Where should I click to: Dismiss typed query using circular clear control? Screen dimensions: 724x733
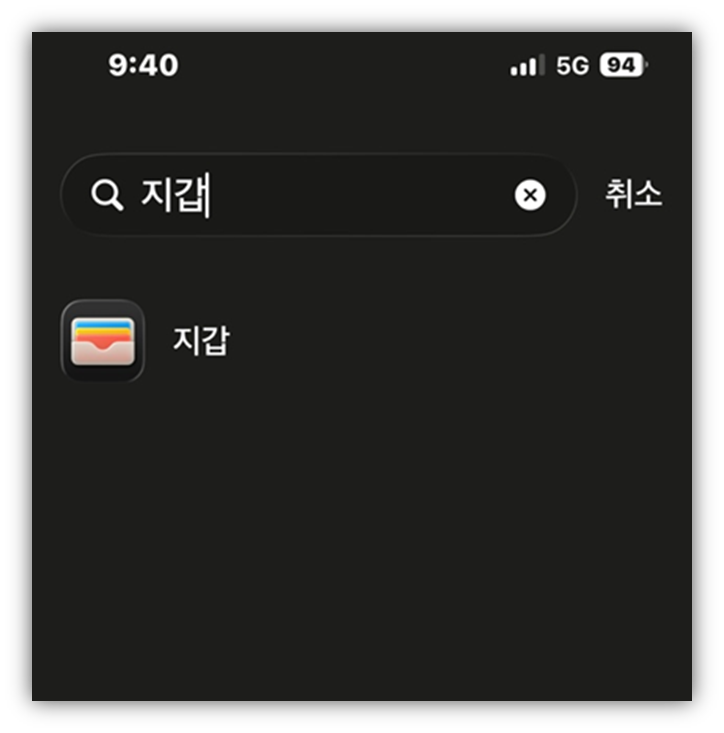click(529, 195)
